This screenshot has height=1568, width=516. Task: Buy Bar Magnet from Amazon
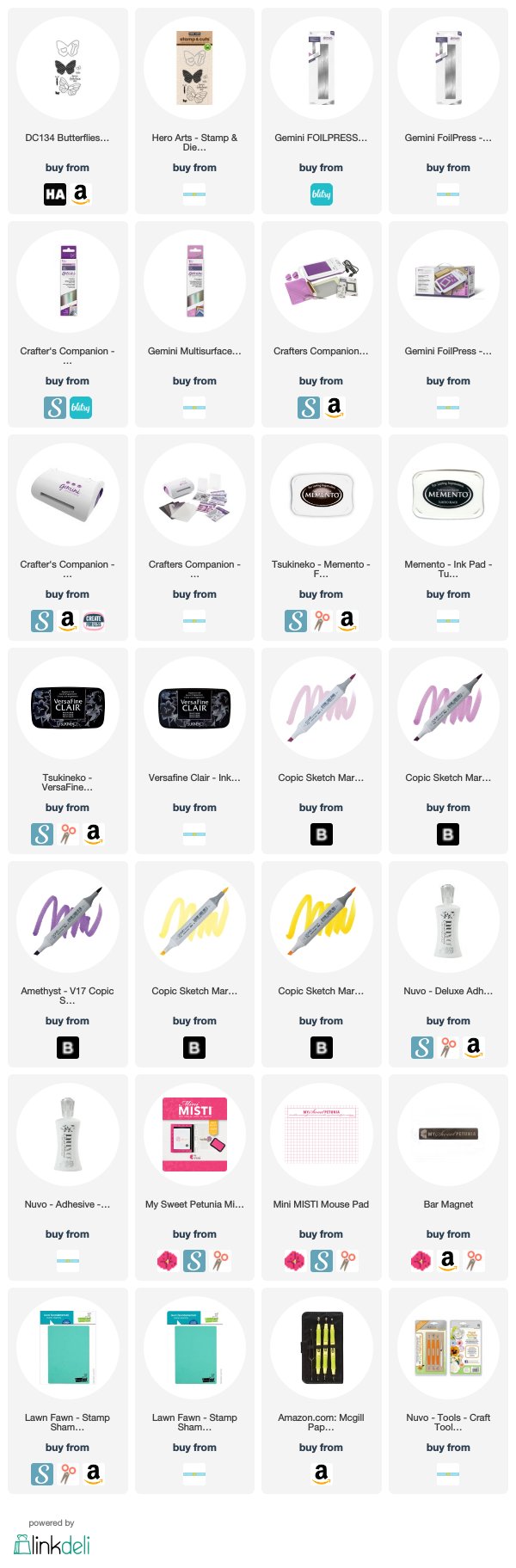(448, 1261)
